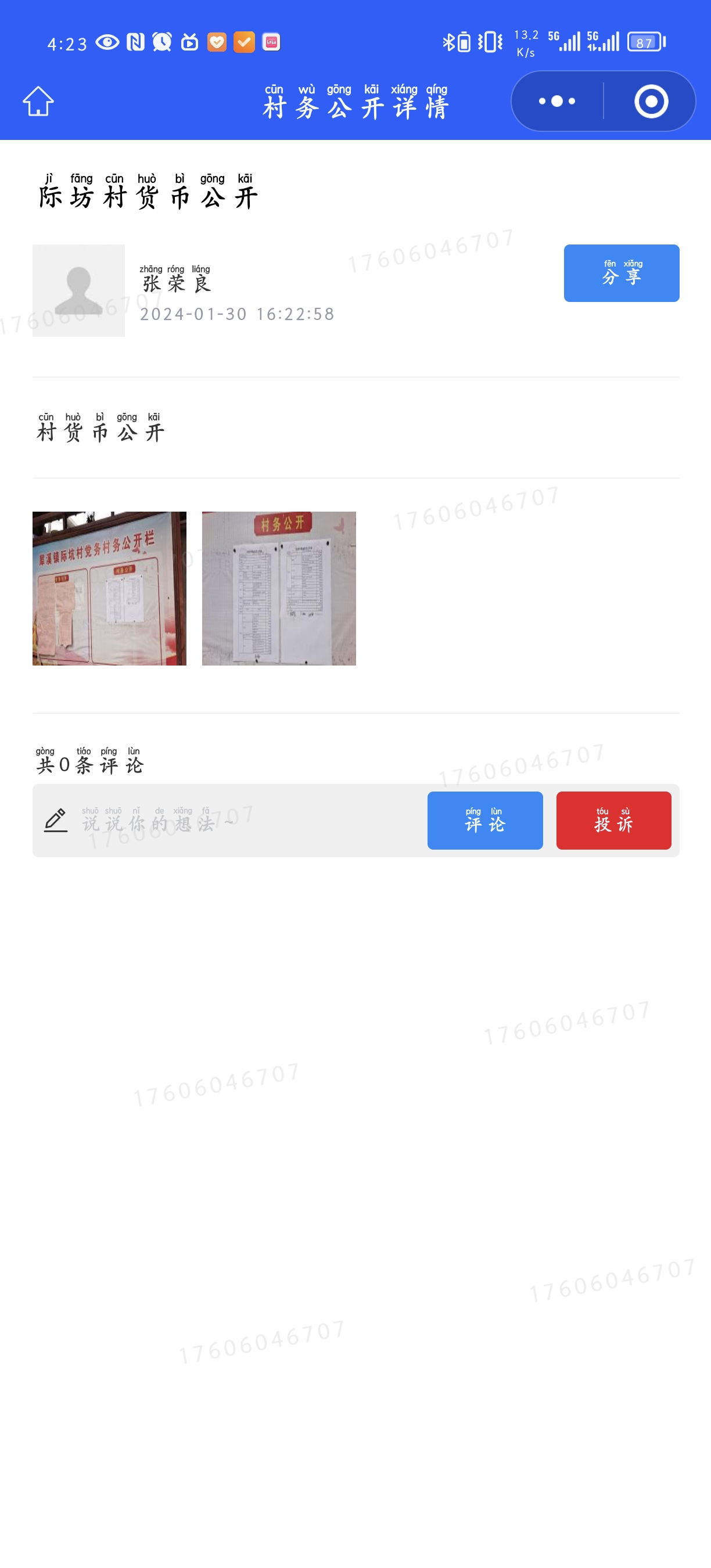This screenshot has width=711, height=1568.
Task: Open 张荣良's avatar
Action: [78, 290]
